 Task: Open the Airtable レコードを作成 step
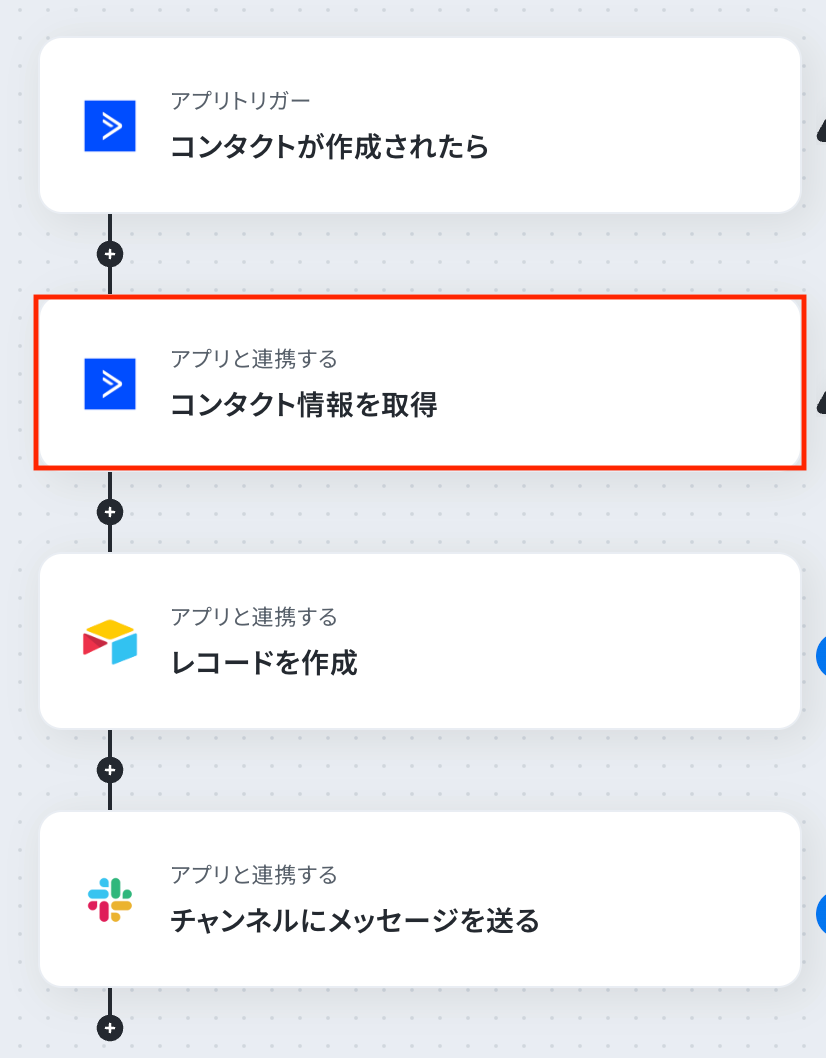(x=420, y=641)
